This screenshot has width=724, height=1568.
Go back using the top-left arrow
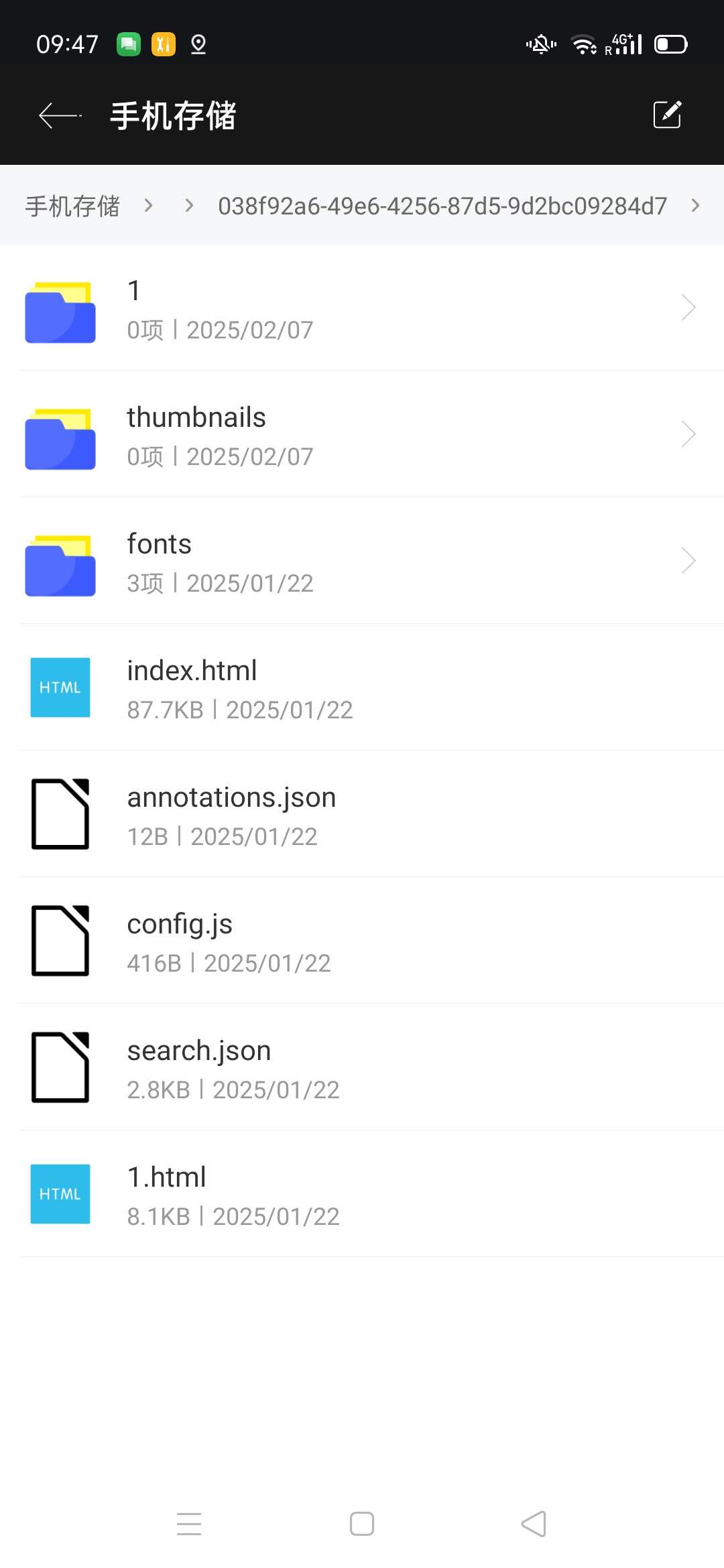point(59,115)
